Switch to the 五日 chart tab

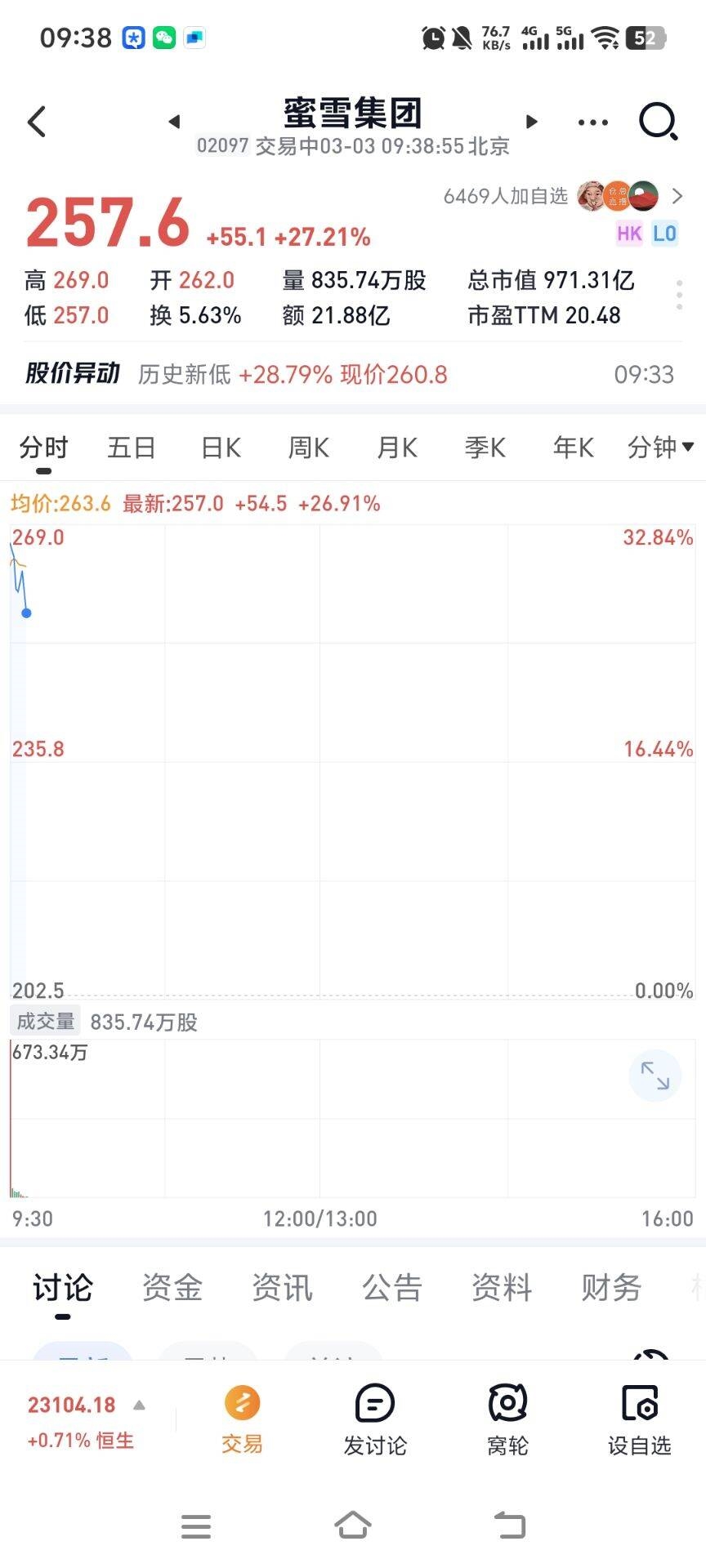132,448
